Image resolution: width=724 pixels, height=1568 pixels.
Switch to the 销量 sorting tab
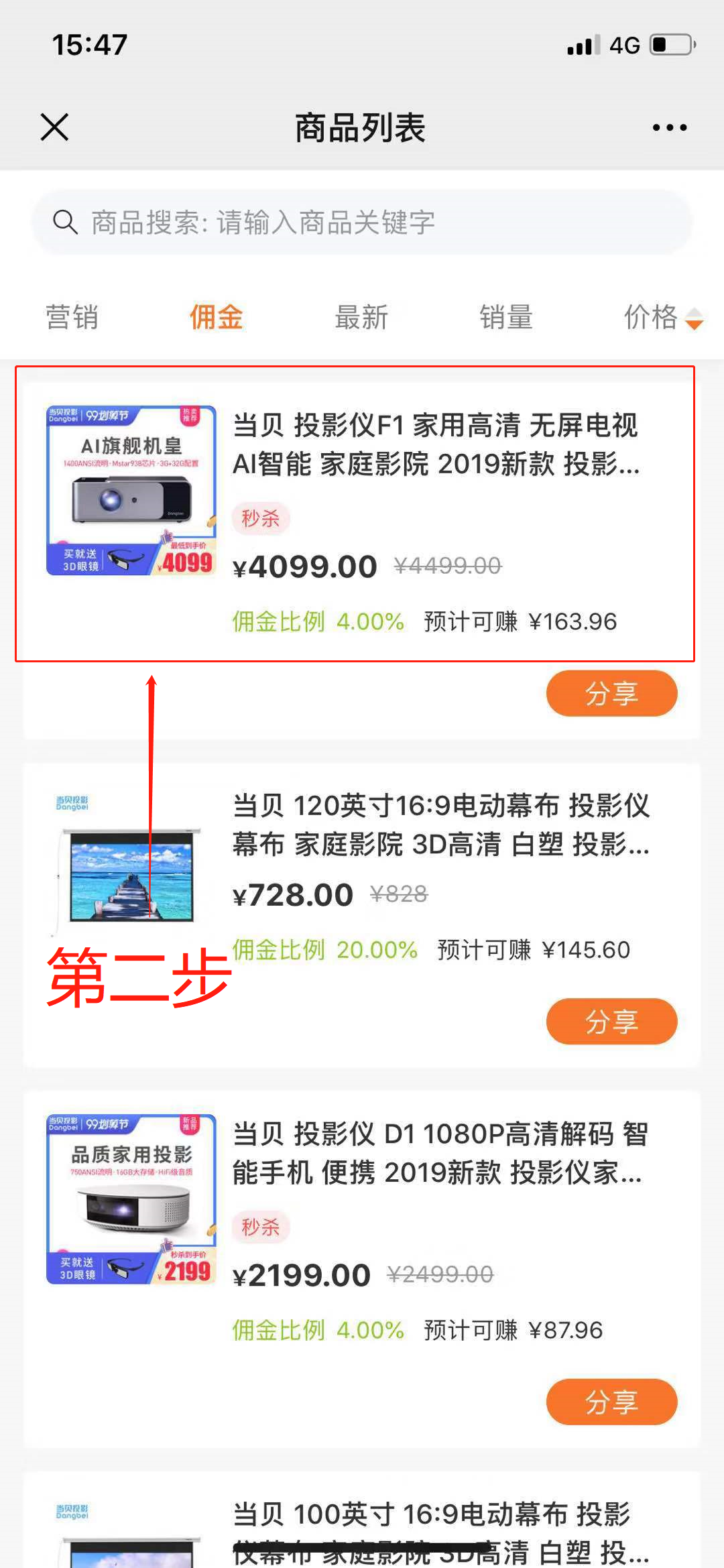[506, 318]
